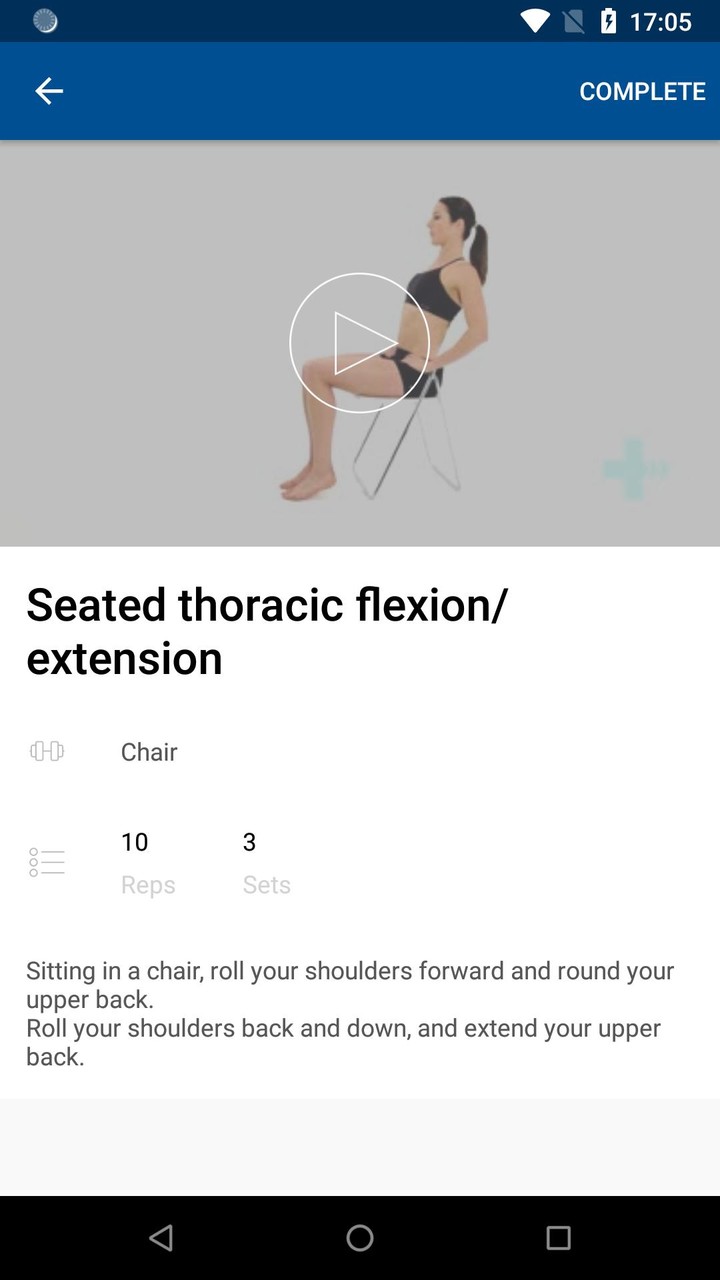Open recent apps with the square button
The width and height of the screenshot is (720, 1280).
[x=558, y=1237]
